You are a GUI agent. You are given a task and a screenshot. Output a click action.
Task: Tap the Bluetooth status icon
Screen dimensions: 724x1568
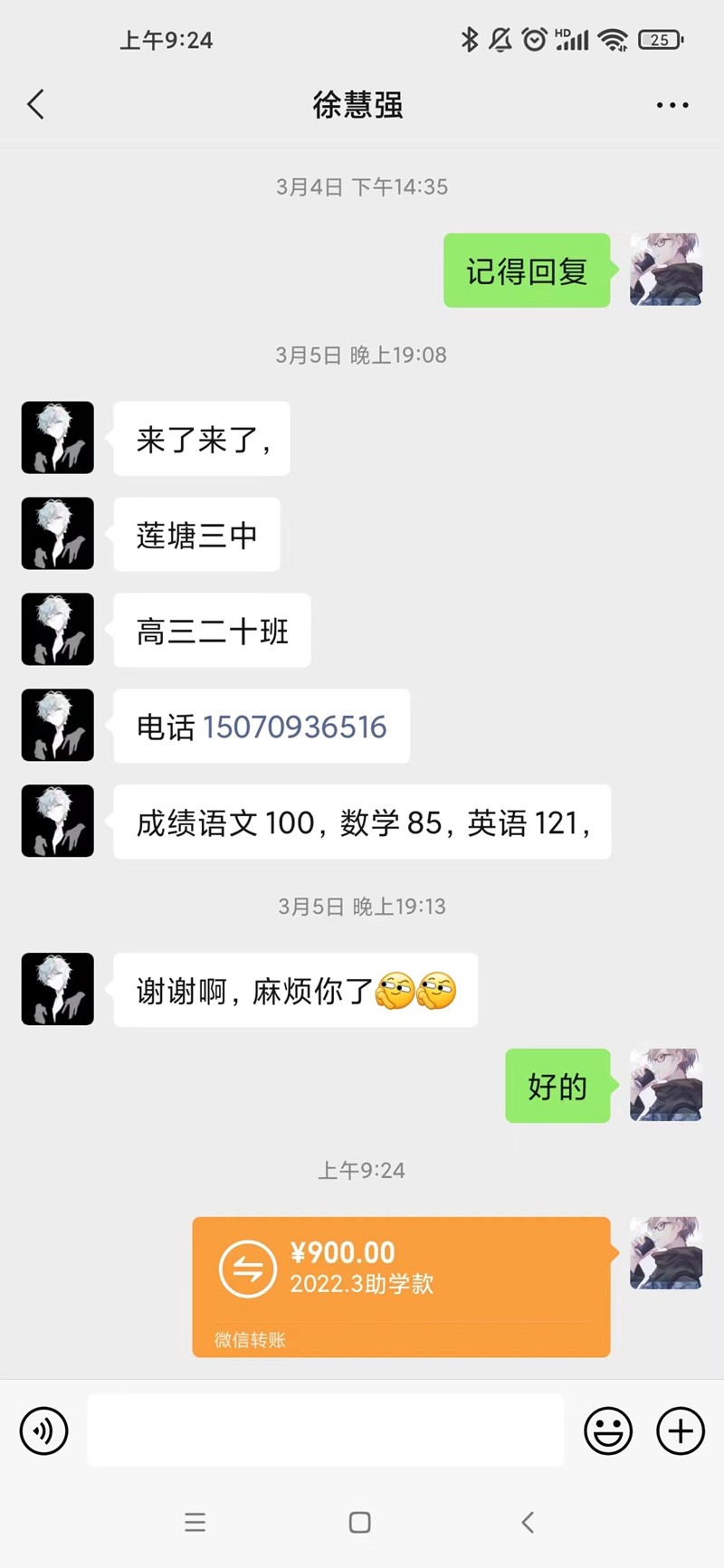pyautogui.click(x=470, y=39)
